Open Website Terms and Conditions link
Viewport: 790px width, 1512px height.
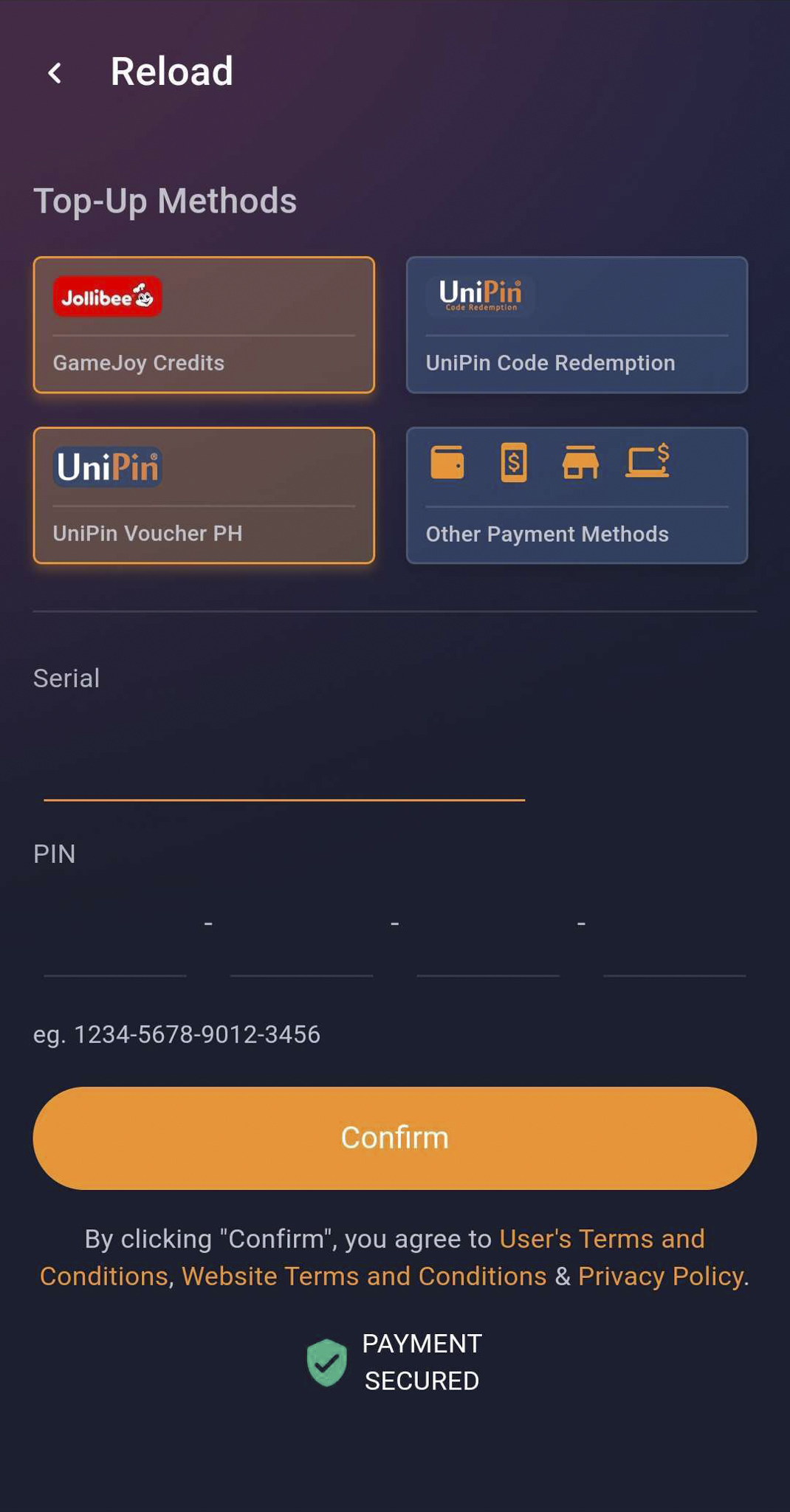coord(364,1276)
